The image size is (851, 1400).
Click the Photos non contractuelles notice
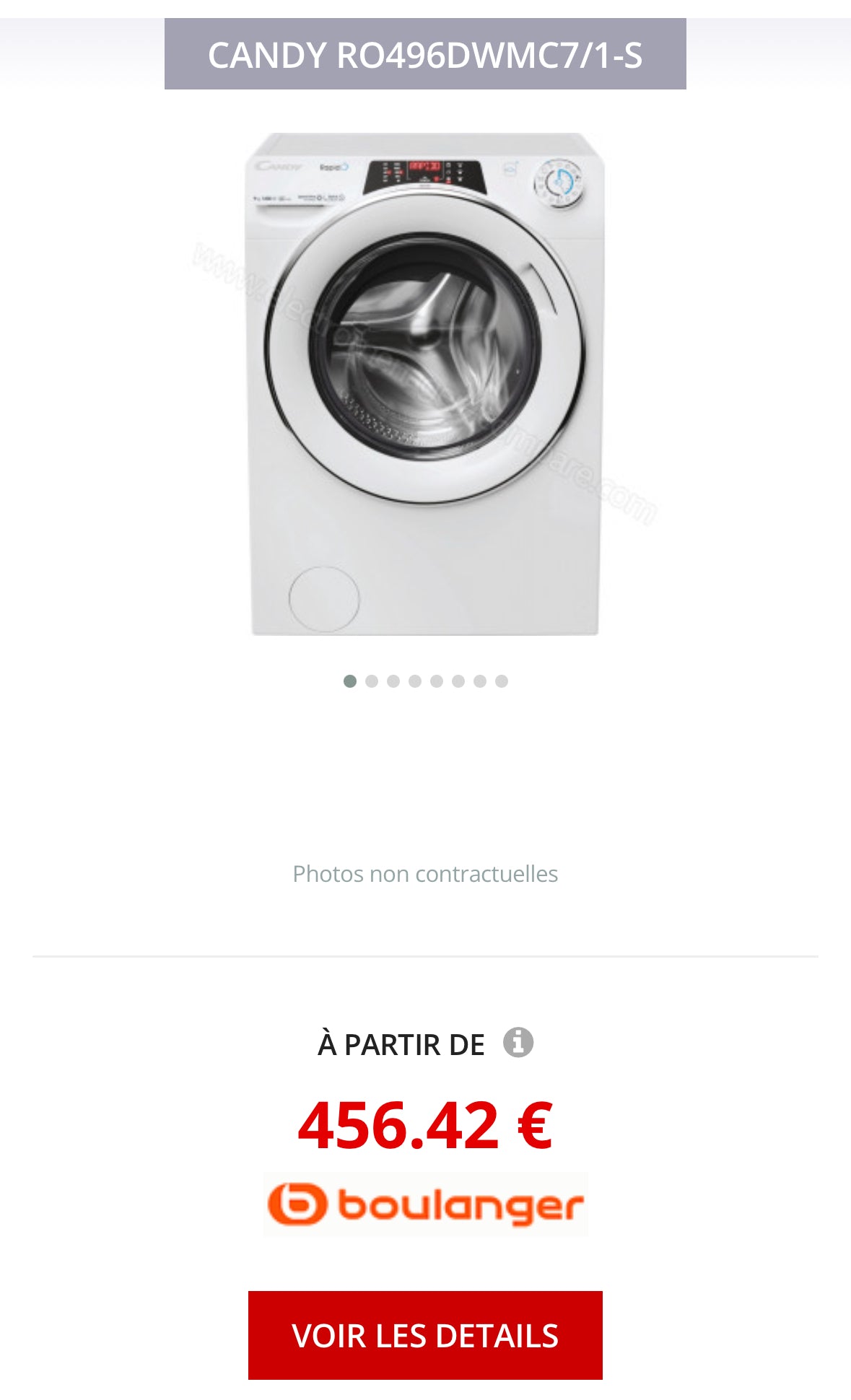point(425,872)
